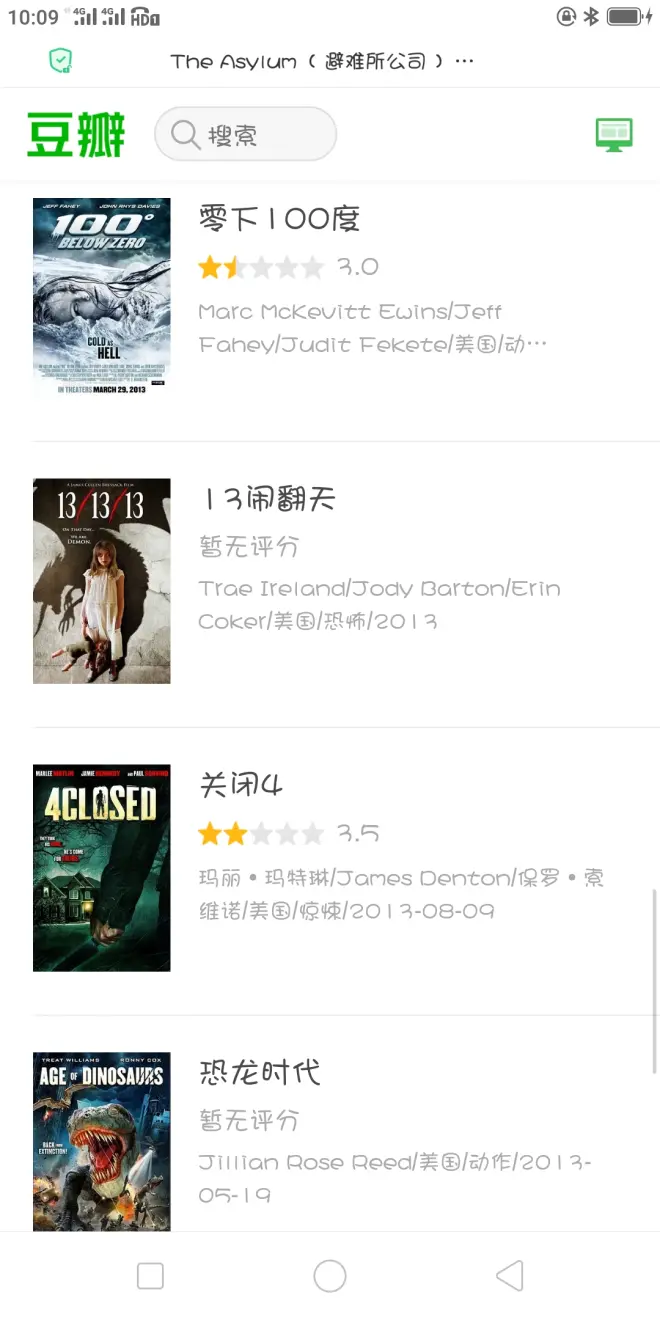Show recent apps with the square button
660x1320 pixels.
(x=150, y=1276)
